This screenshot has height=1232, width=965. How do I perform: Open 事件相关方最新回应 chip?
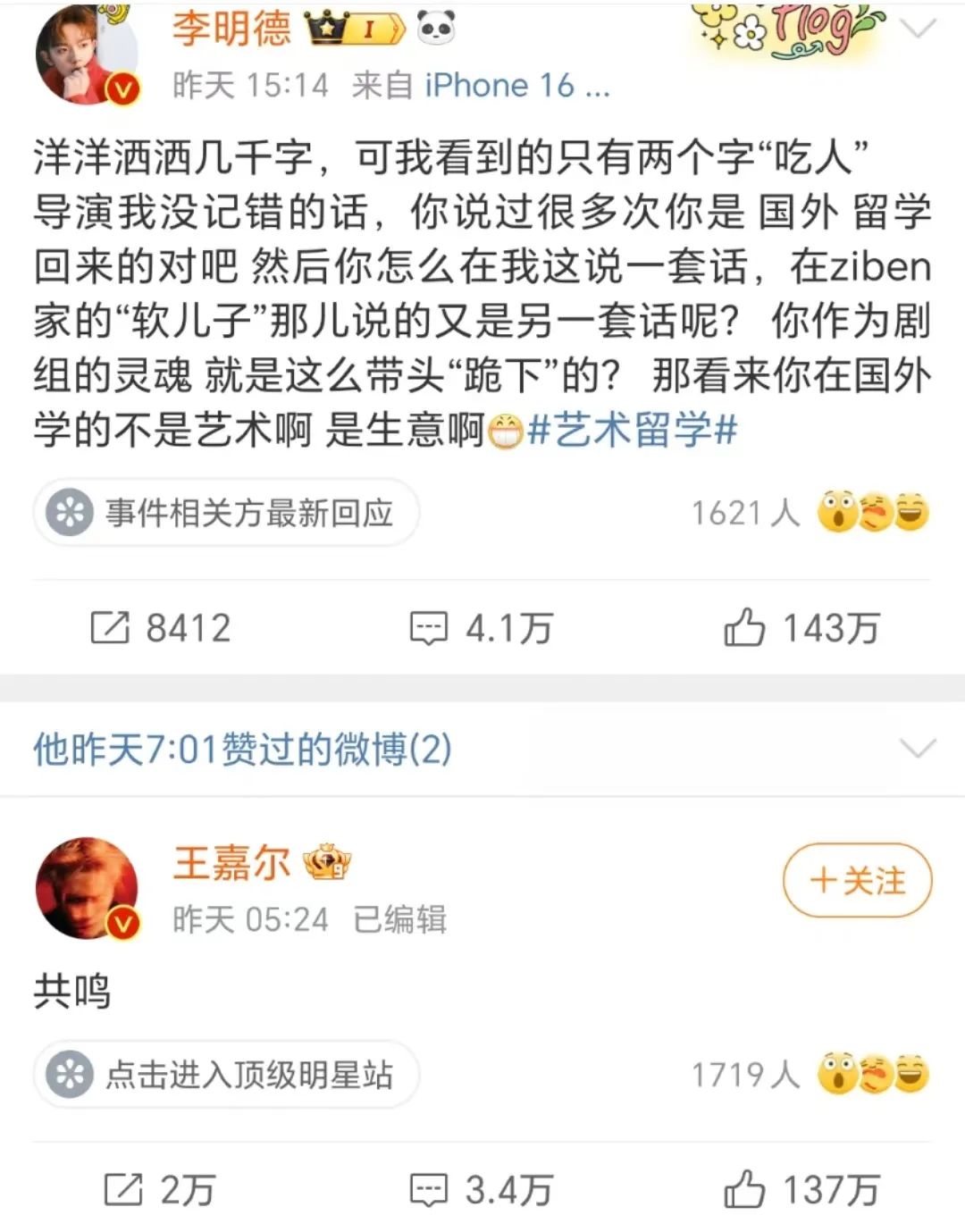coord(227,513)
